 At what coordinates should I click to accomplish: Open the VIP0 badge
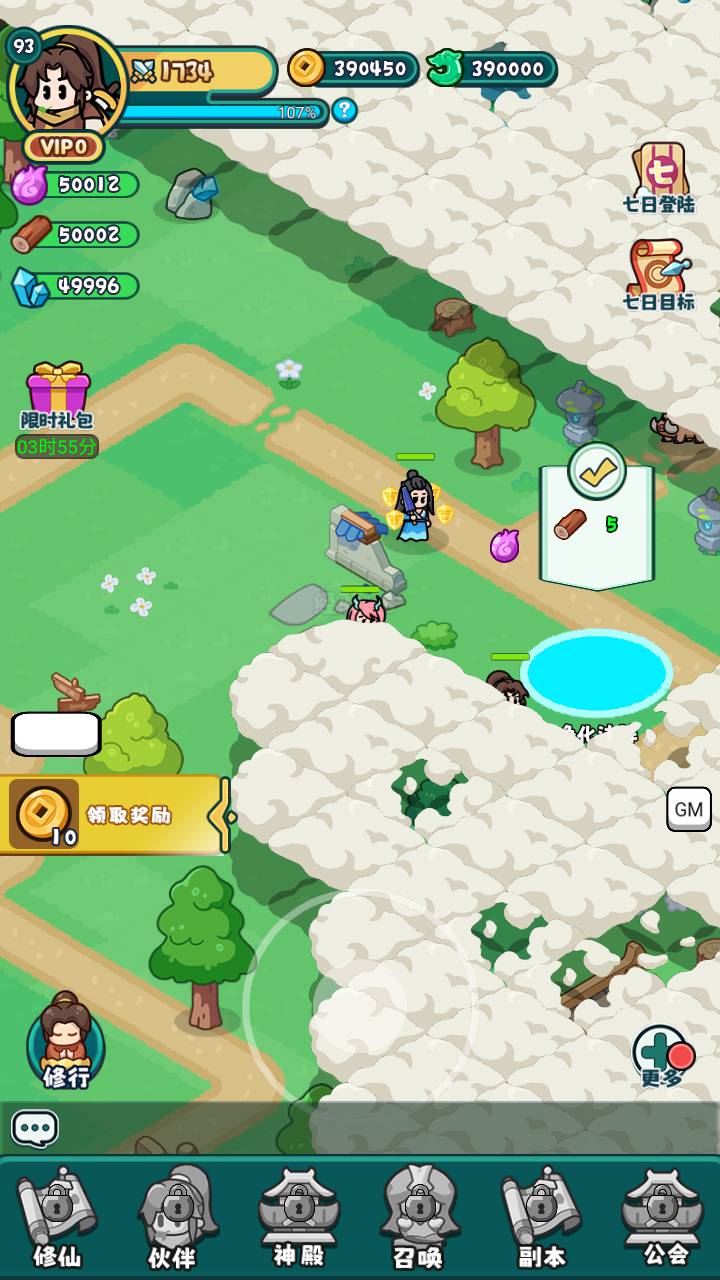pos(64,147)
